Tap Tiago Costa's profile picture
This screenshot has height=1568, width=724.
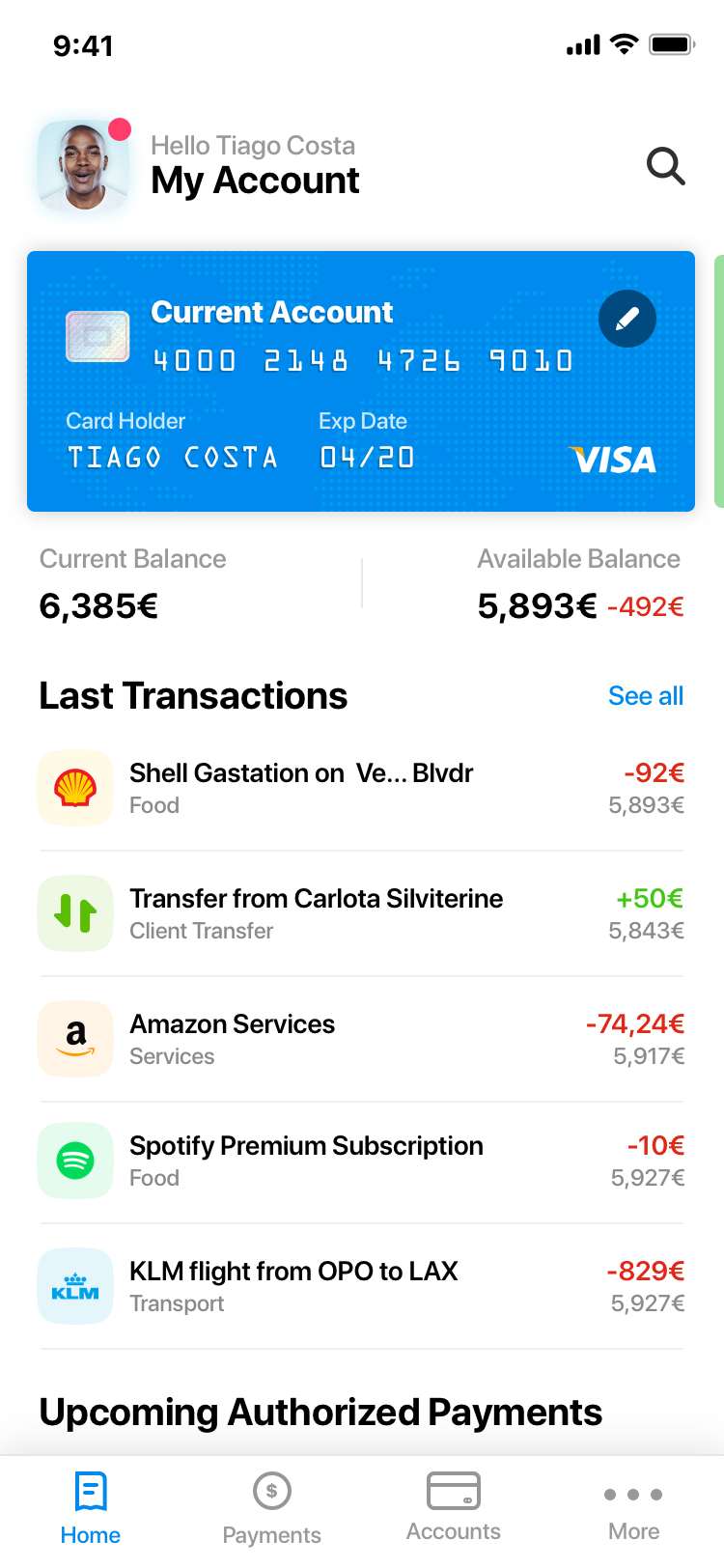[83, 166]
